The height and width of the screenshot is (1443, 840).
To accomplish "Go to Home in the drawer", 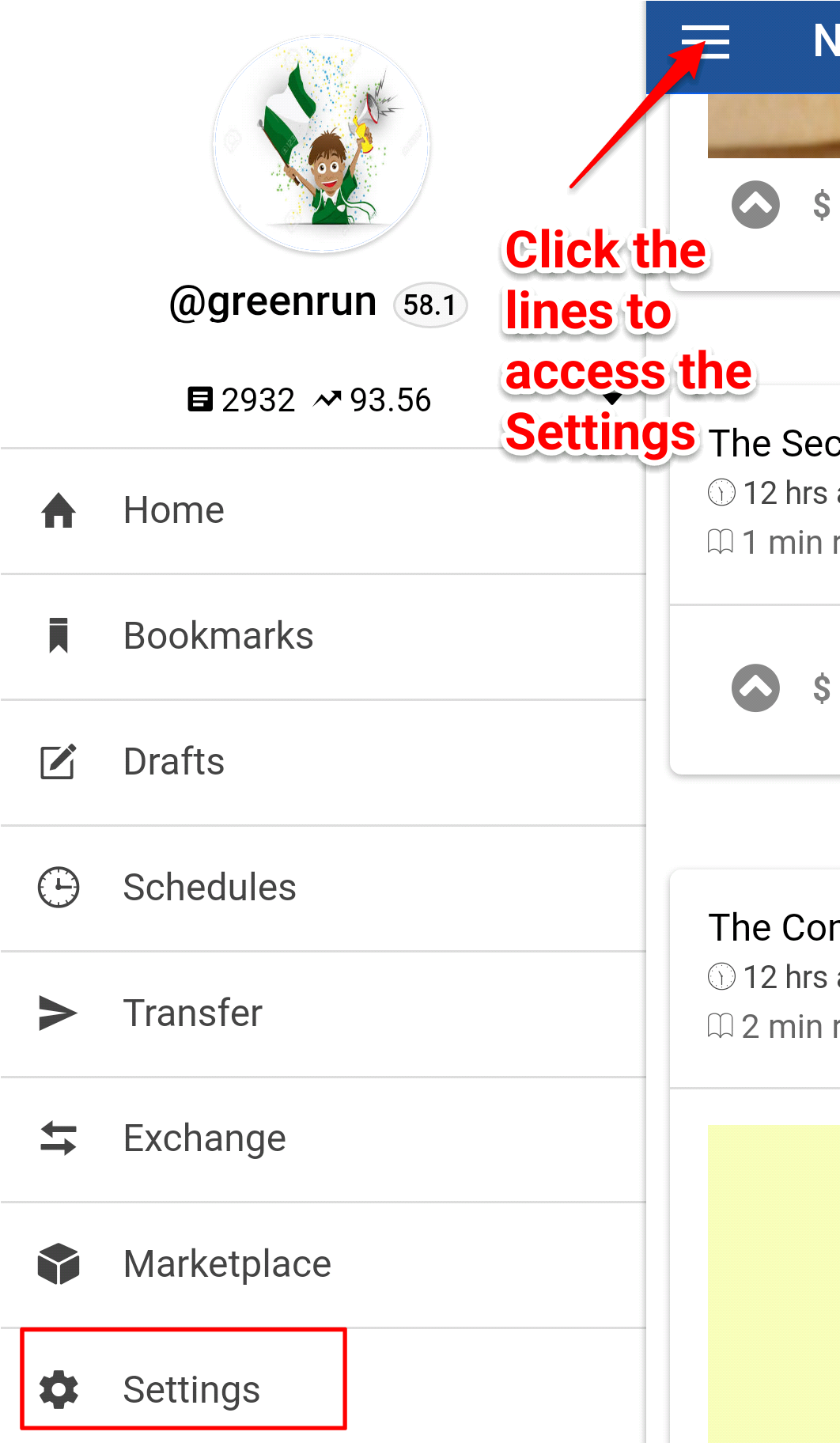I will click(x=324, y=510).
